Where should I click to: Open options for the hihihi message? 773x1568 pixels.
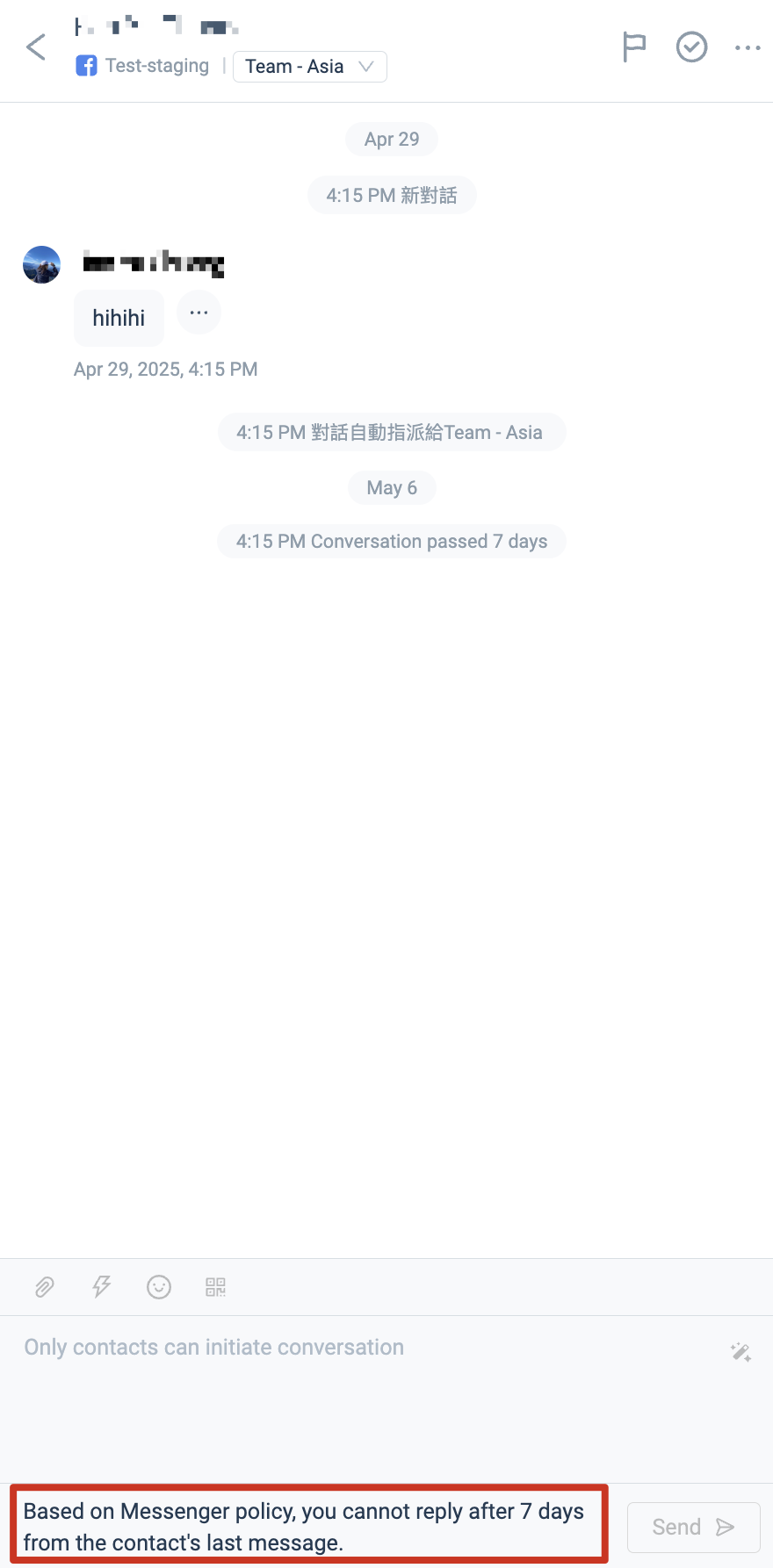point(199,313)
